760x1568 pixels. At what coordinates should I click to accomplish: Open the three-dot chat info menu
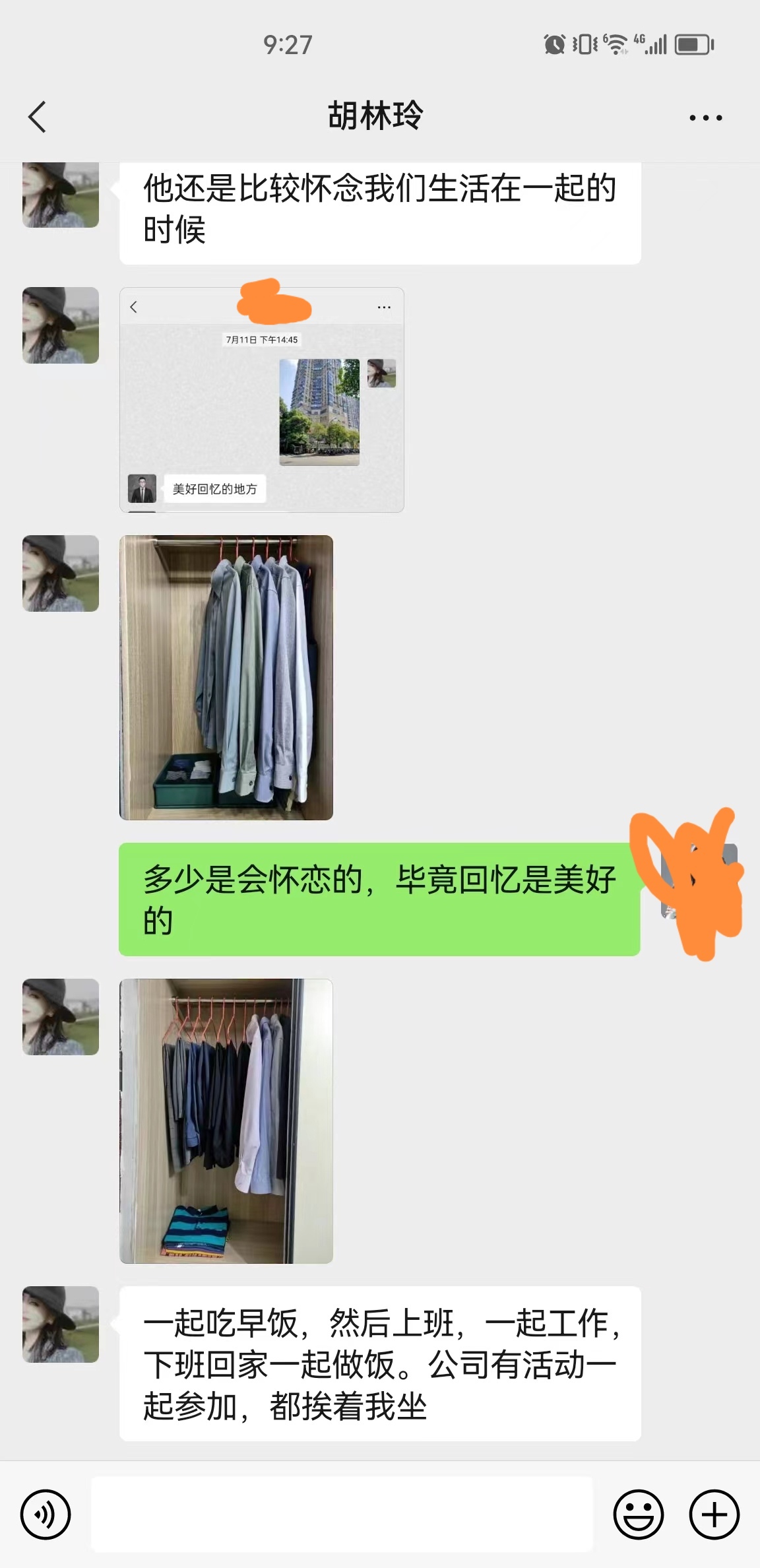pyautogui.click(x=705, y=118)
